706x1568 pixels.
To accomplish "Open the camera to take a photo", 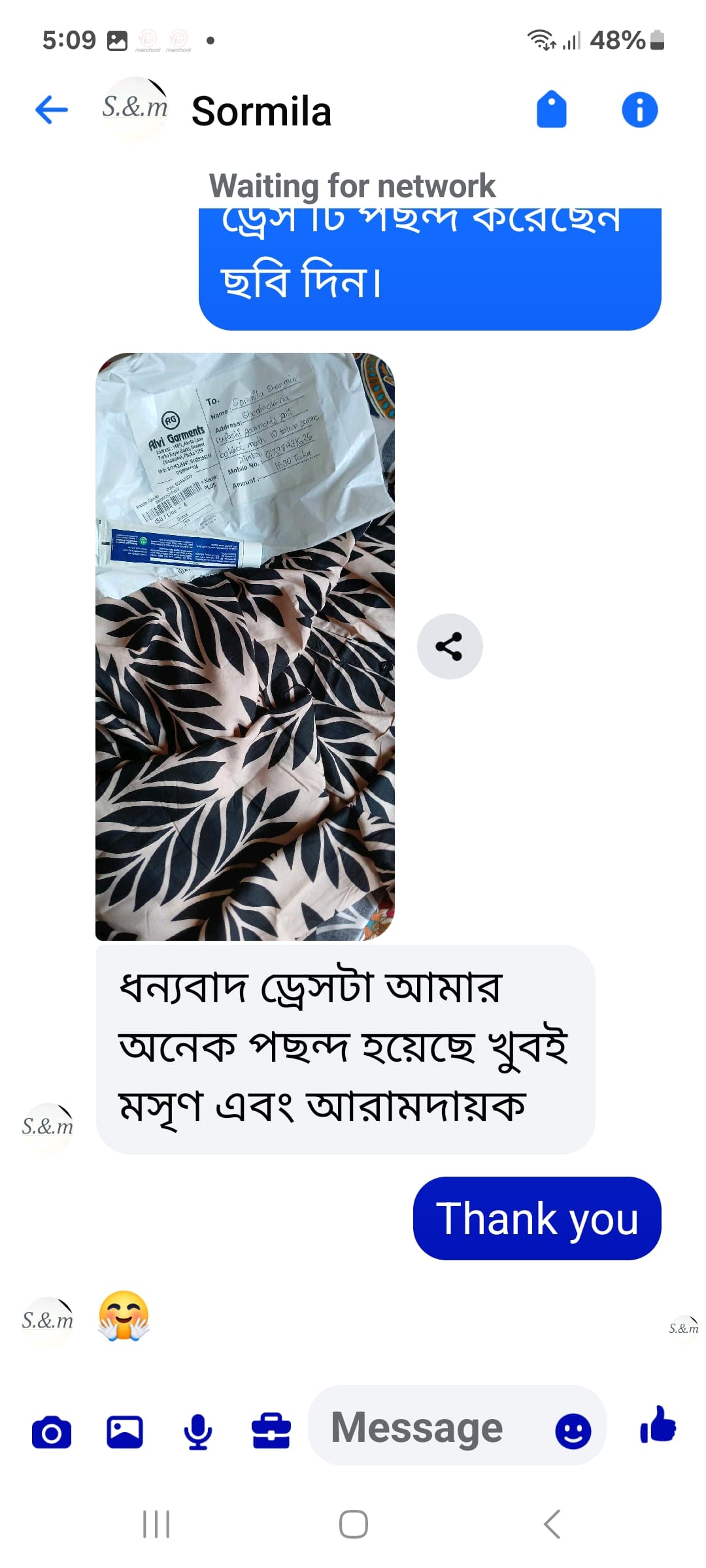I will (52, 1433).
